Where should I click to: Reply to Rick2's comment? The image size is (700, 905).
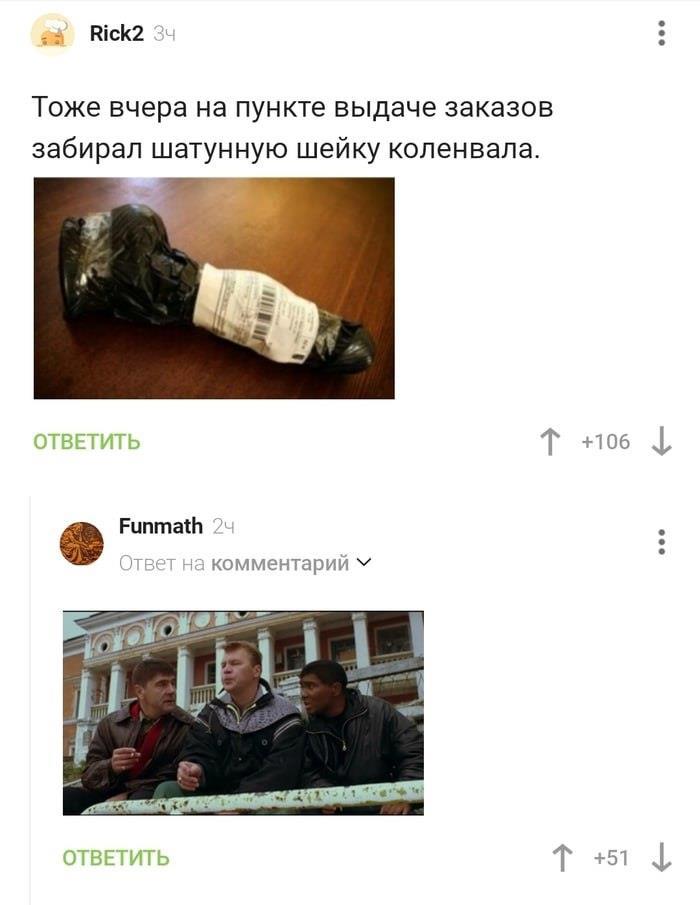click(87, 441)
